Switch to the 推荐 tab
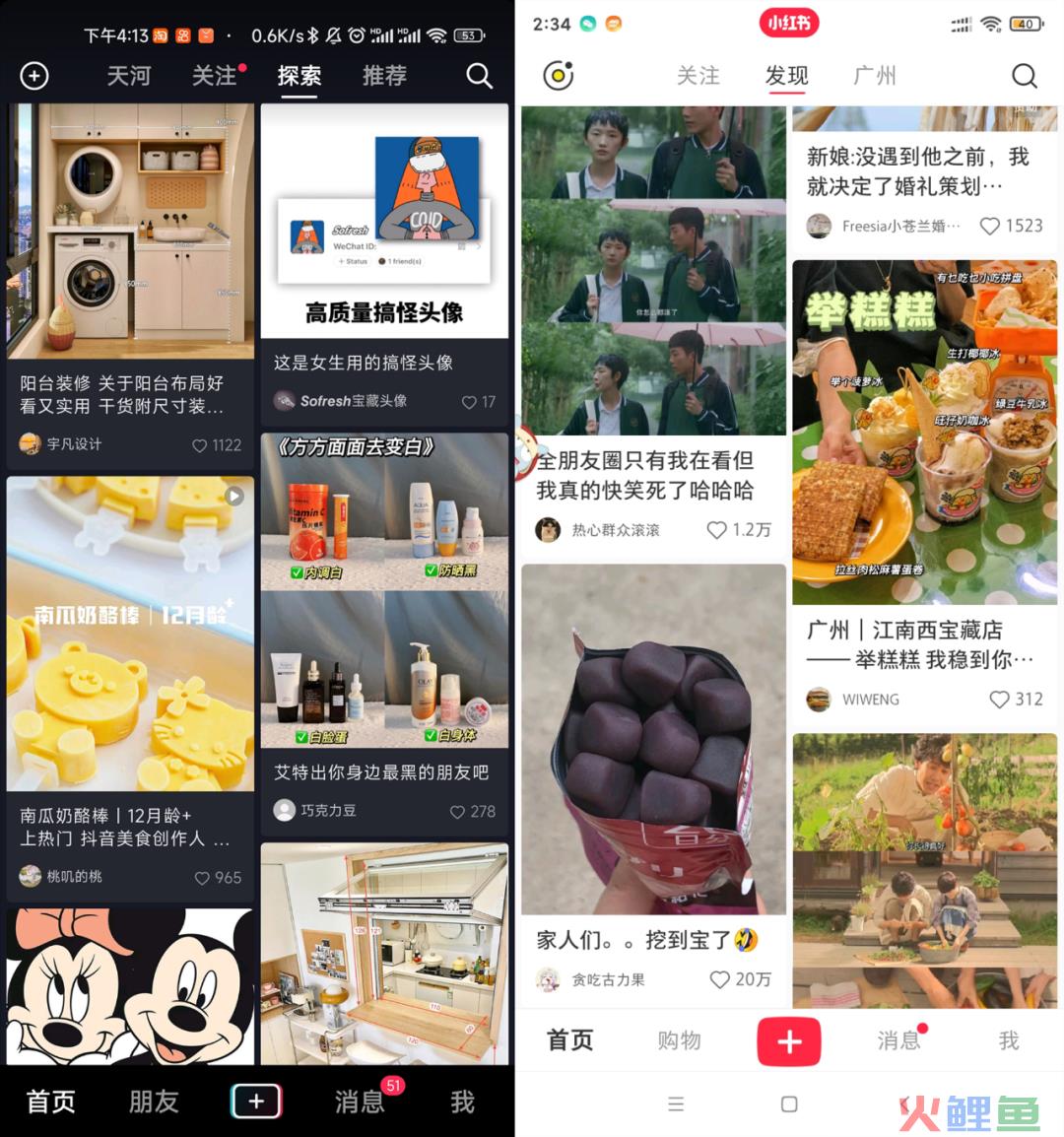The image size is (1064, 1137). [384, 76]
